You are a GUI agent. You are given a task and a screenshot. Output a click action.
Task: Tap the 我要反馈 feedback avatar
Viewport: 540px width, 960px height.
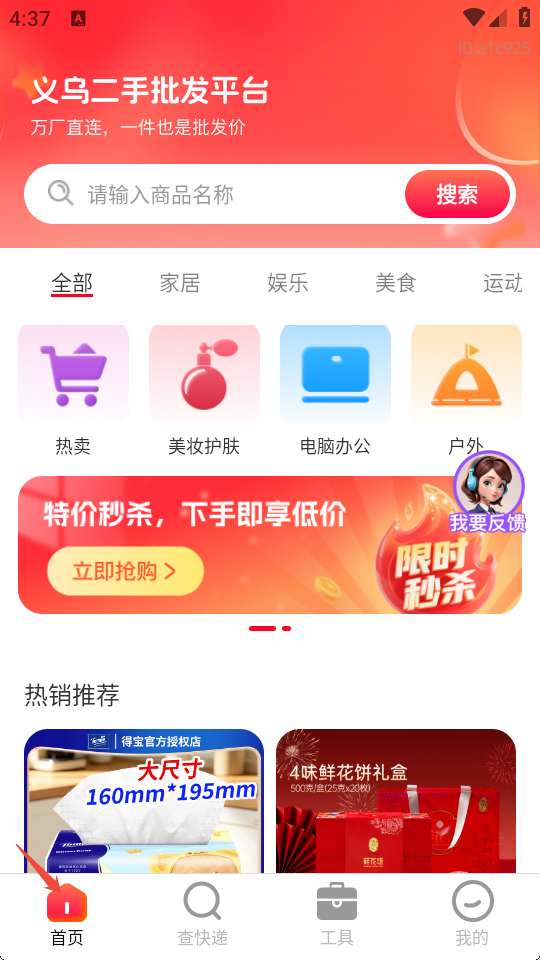488,492
